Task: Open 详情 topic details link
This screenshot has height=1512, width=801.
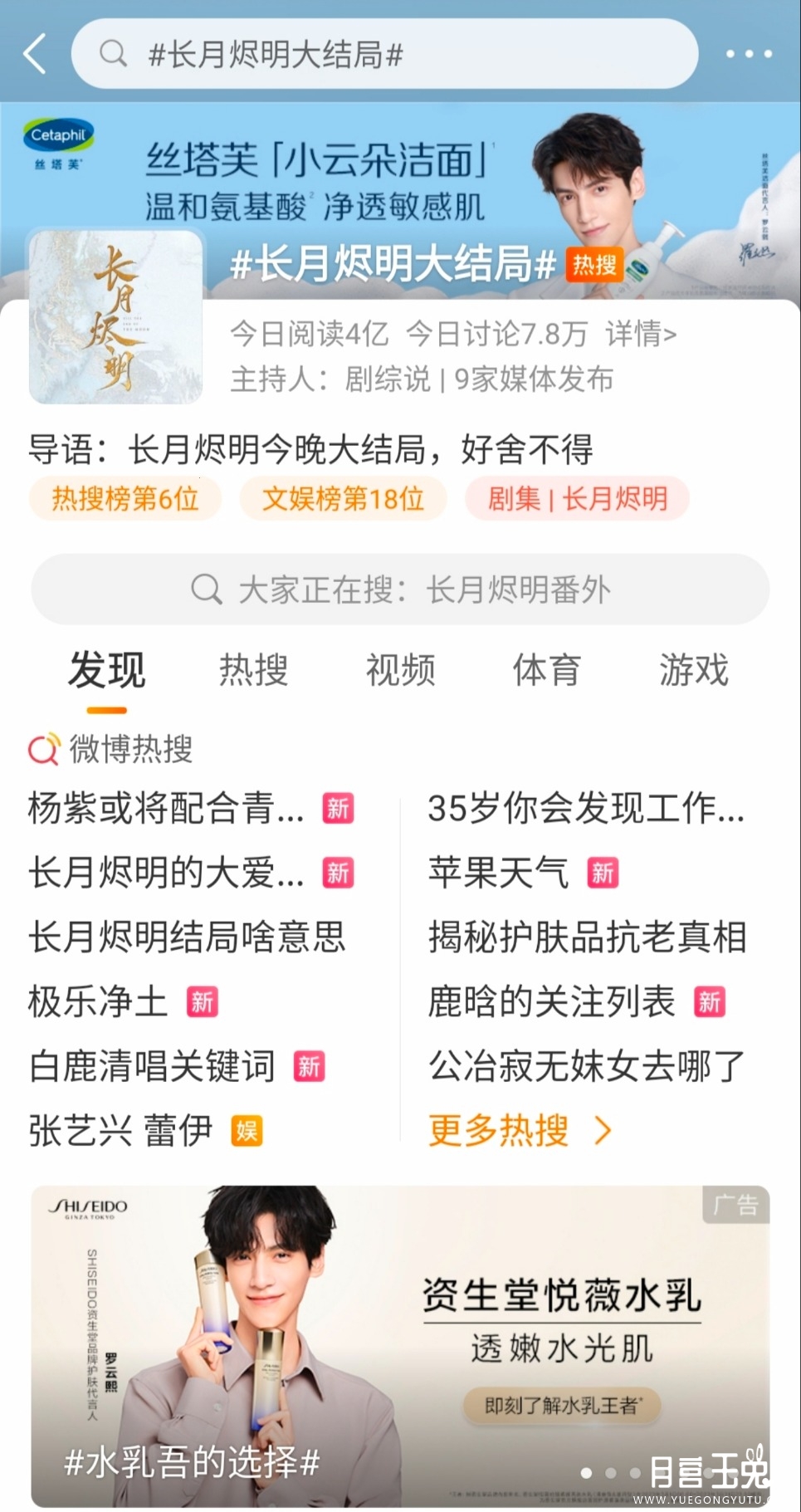Action: click(641, 335)
